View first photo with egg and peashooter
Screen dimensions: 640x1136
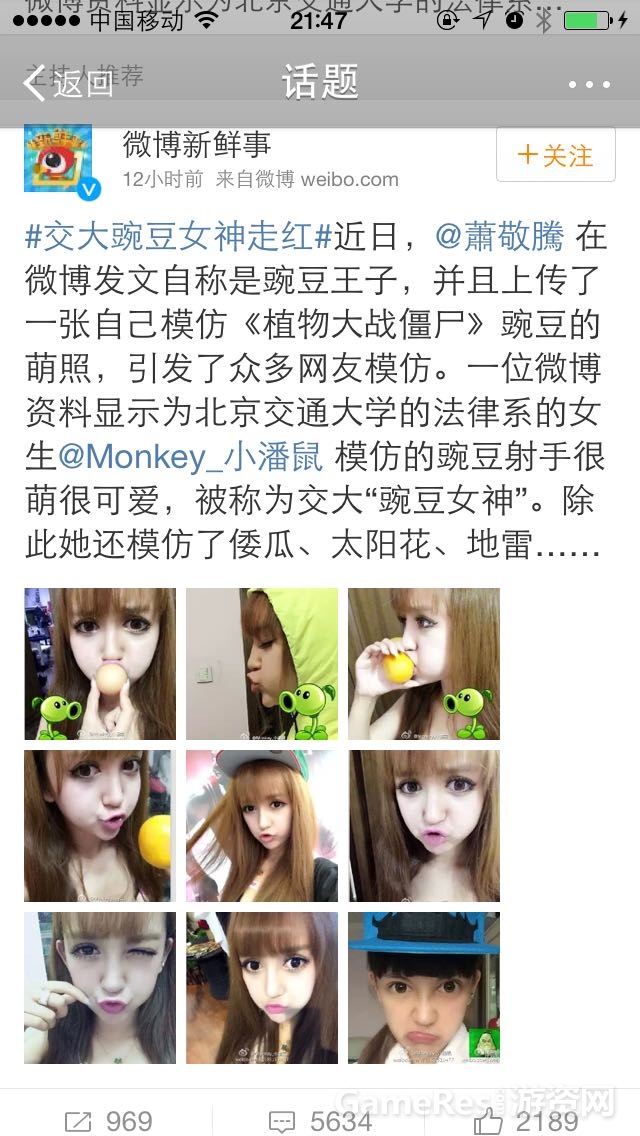[x=100, y=663]
